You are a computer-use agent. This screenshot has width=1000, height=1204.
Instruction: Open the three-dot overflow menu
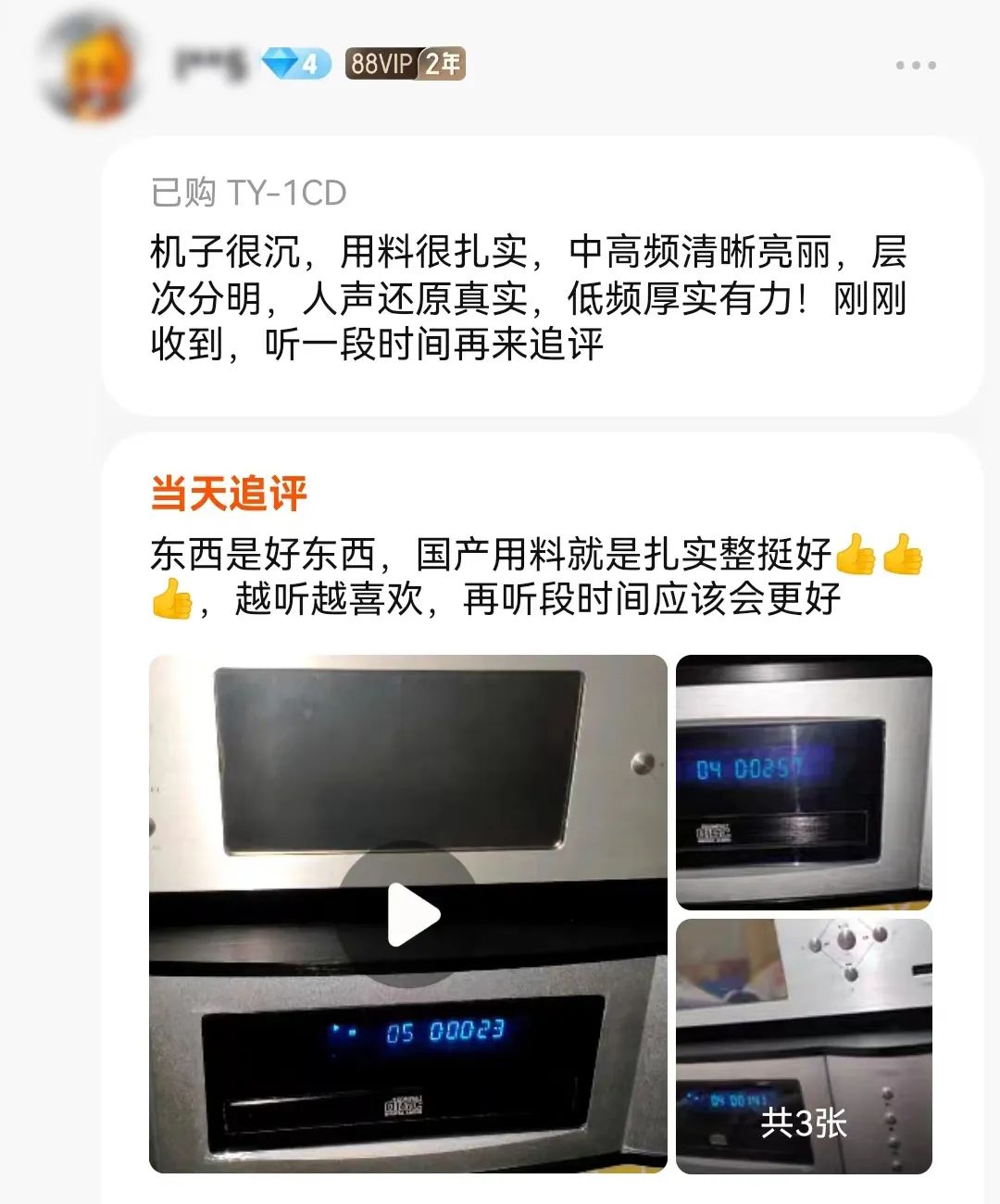pos(915,65)
